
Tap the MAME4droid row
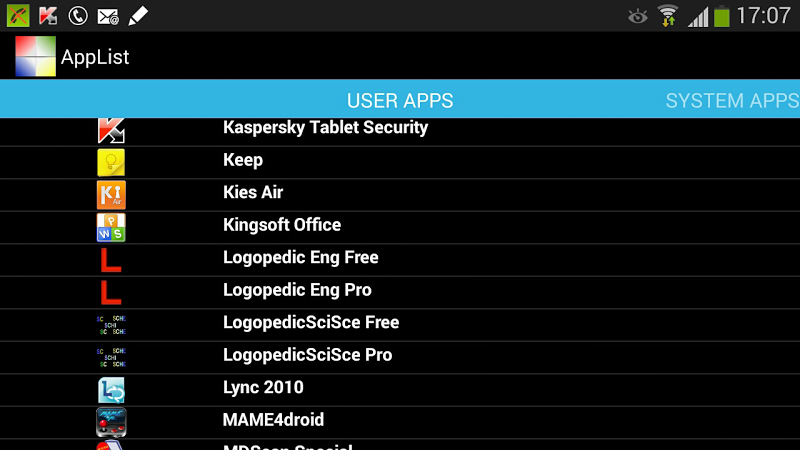tap(273, 420)
